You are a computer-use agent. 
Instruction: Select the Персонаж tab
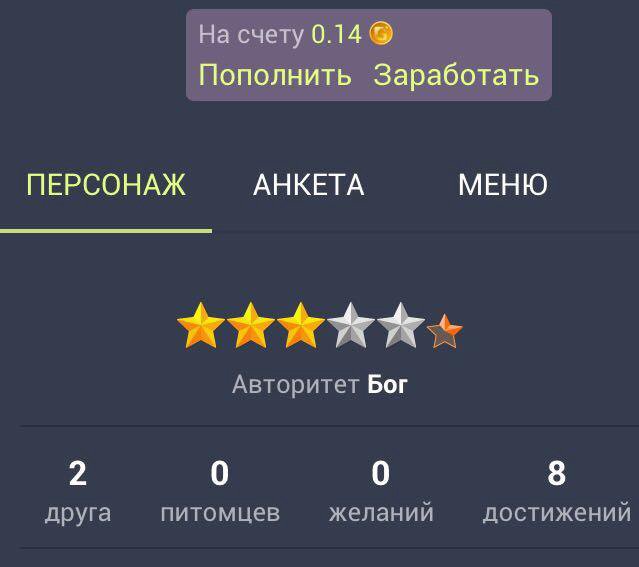pyautogui.click(x=106, y=185)
